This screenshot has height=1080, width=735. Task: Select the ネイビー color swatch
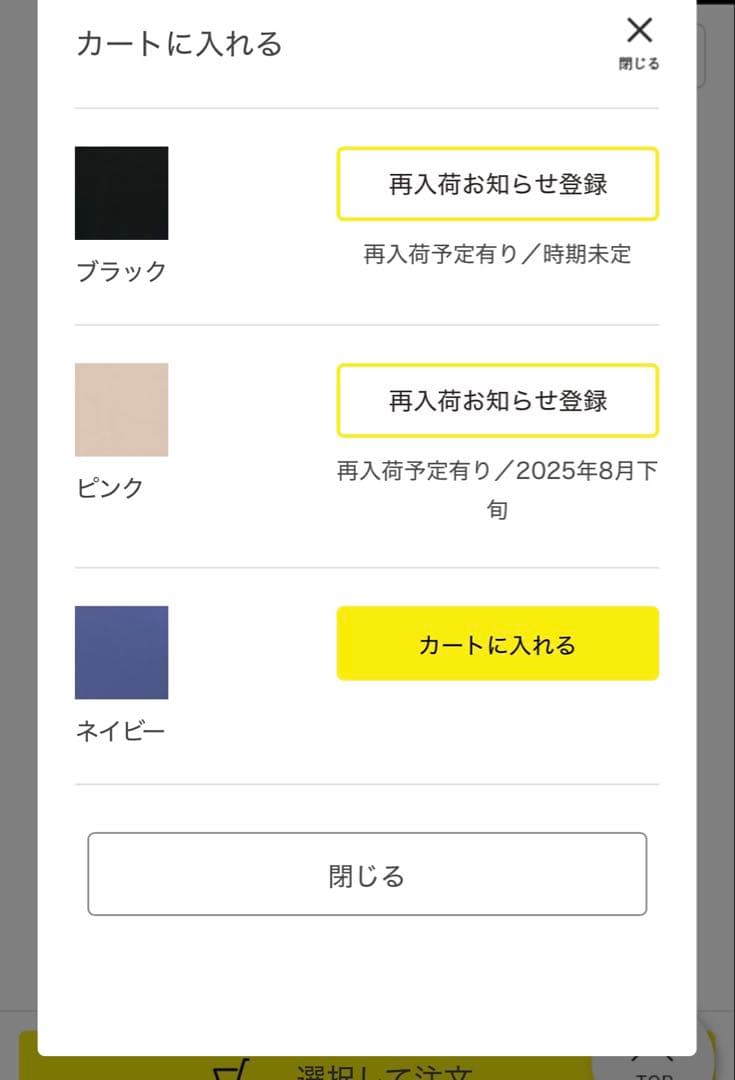click(x=121, y=652)
